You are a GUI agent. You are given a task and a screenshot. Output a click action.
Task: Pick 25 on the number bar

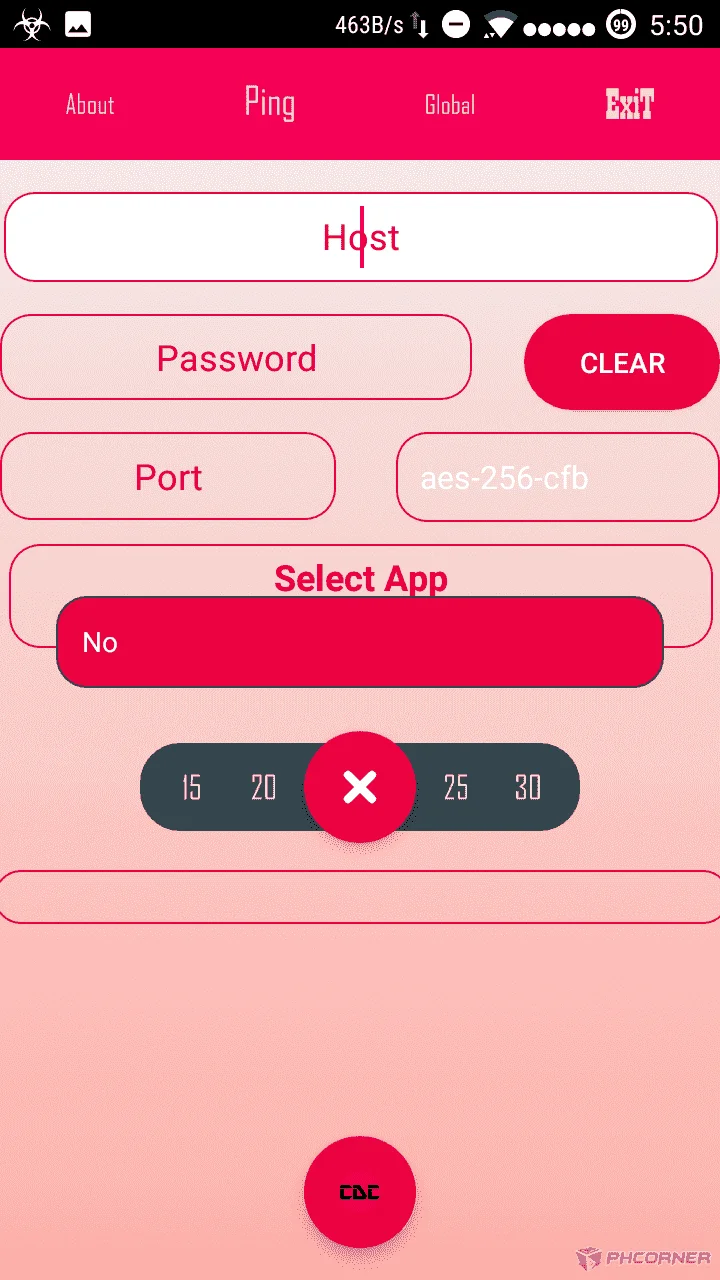(456, 788)
